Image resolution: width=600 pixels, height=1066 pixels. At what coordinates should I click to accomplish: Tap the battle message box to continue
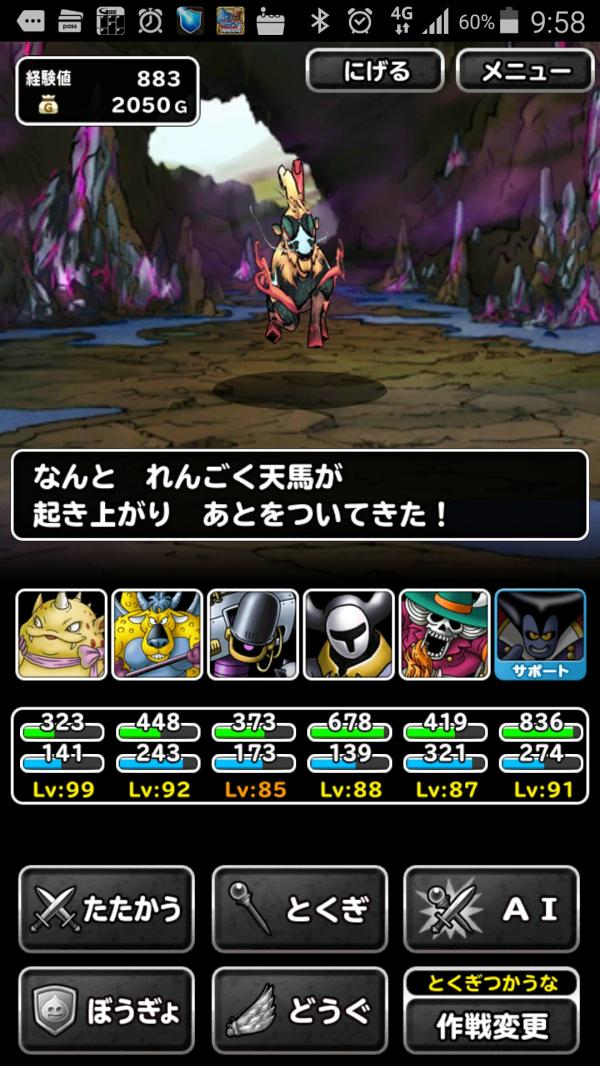pos(299,495)
